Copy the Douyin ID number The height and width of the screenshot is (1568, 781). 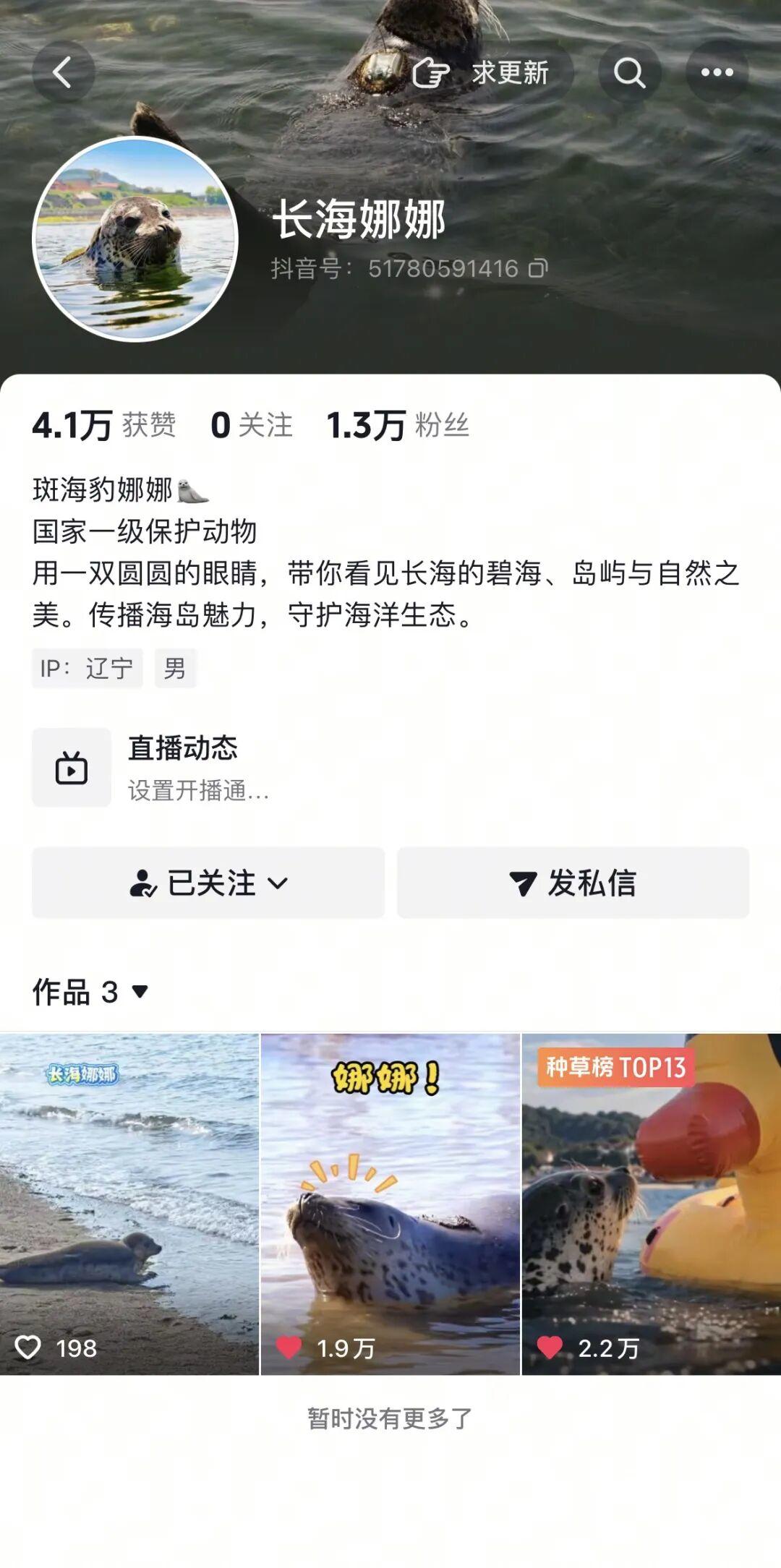[538, 269]
